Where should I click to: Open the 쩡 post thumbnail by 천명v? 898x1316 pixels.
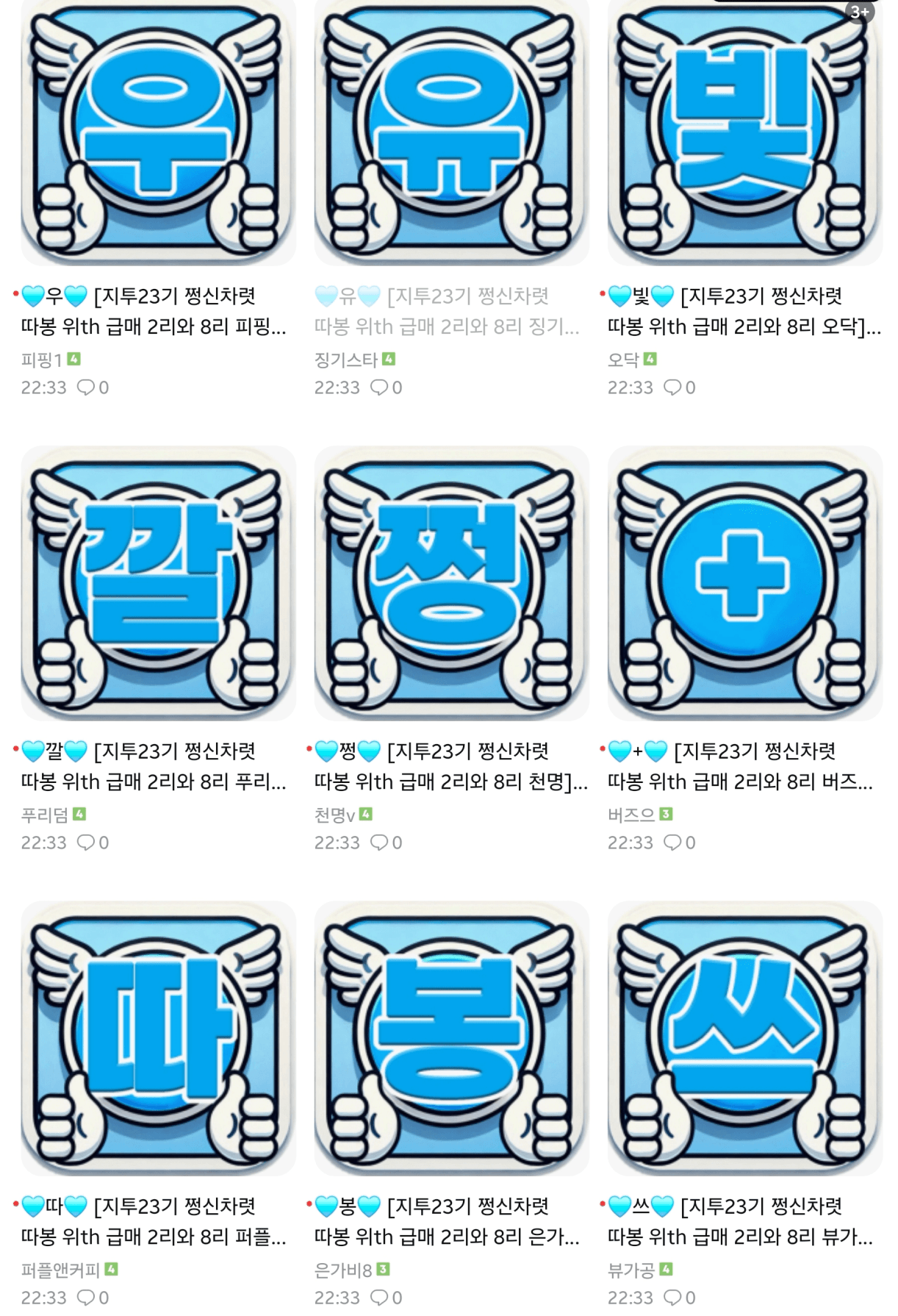(x=451, y=583)
